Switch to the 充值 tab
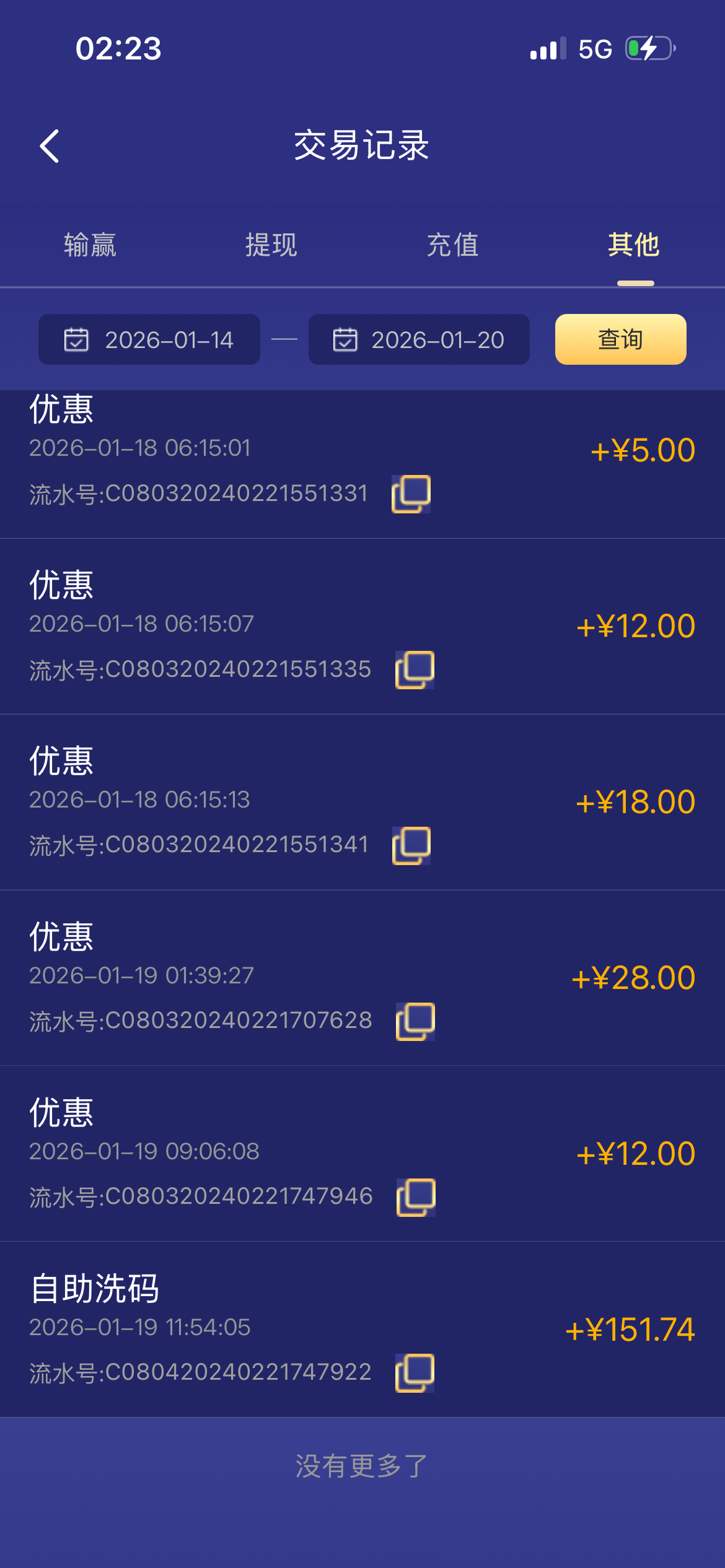This screenshot has height=1568, width=725. click(x=453, y=245)
